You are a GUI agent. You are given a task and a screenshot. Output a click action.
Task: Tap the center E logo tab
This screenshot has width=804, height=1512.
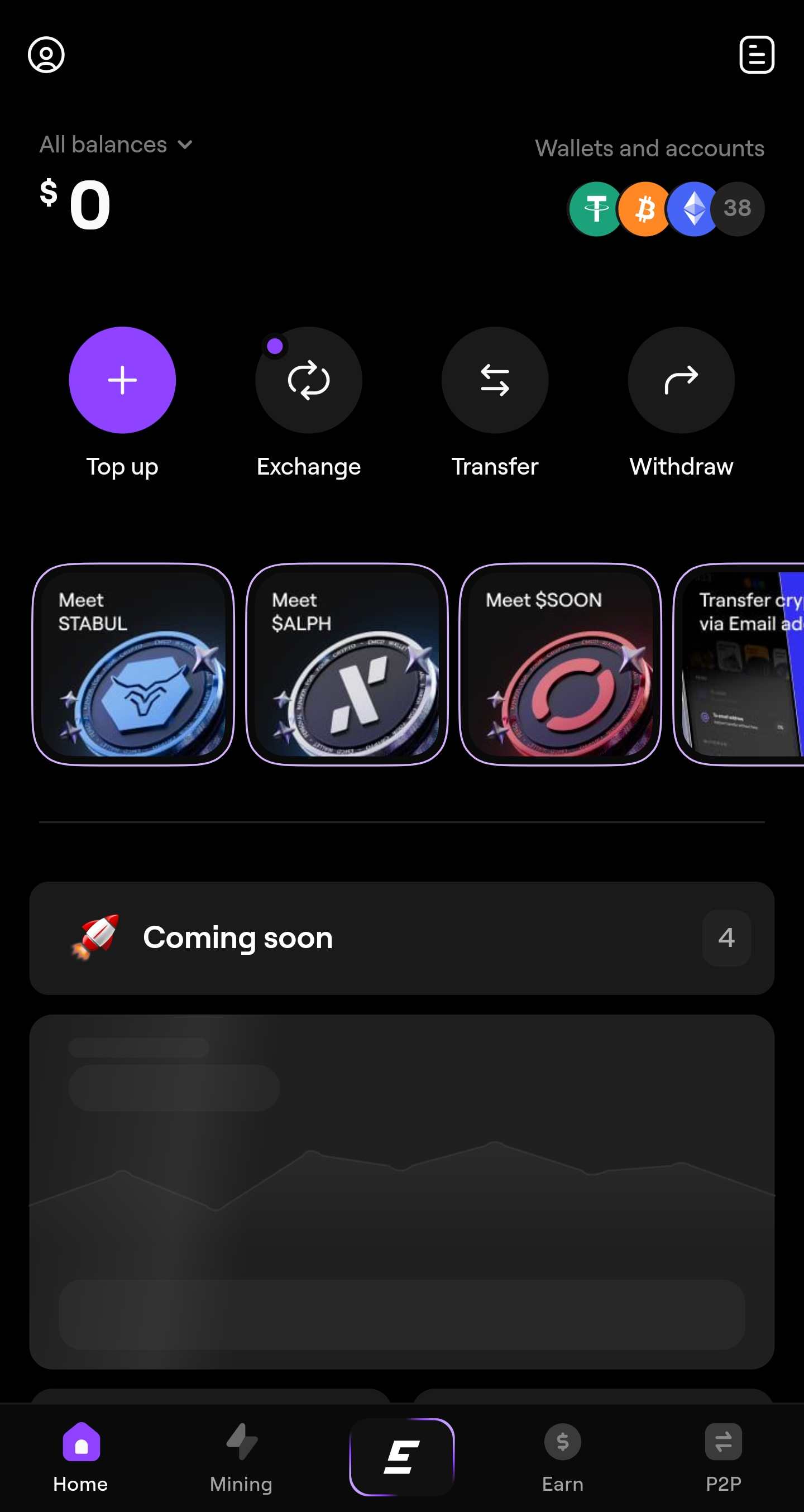[x=402, y=1457]
